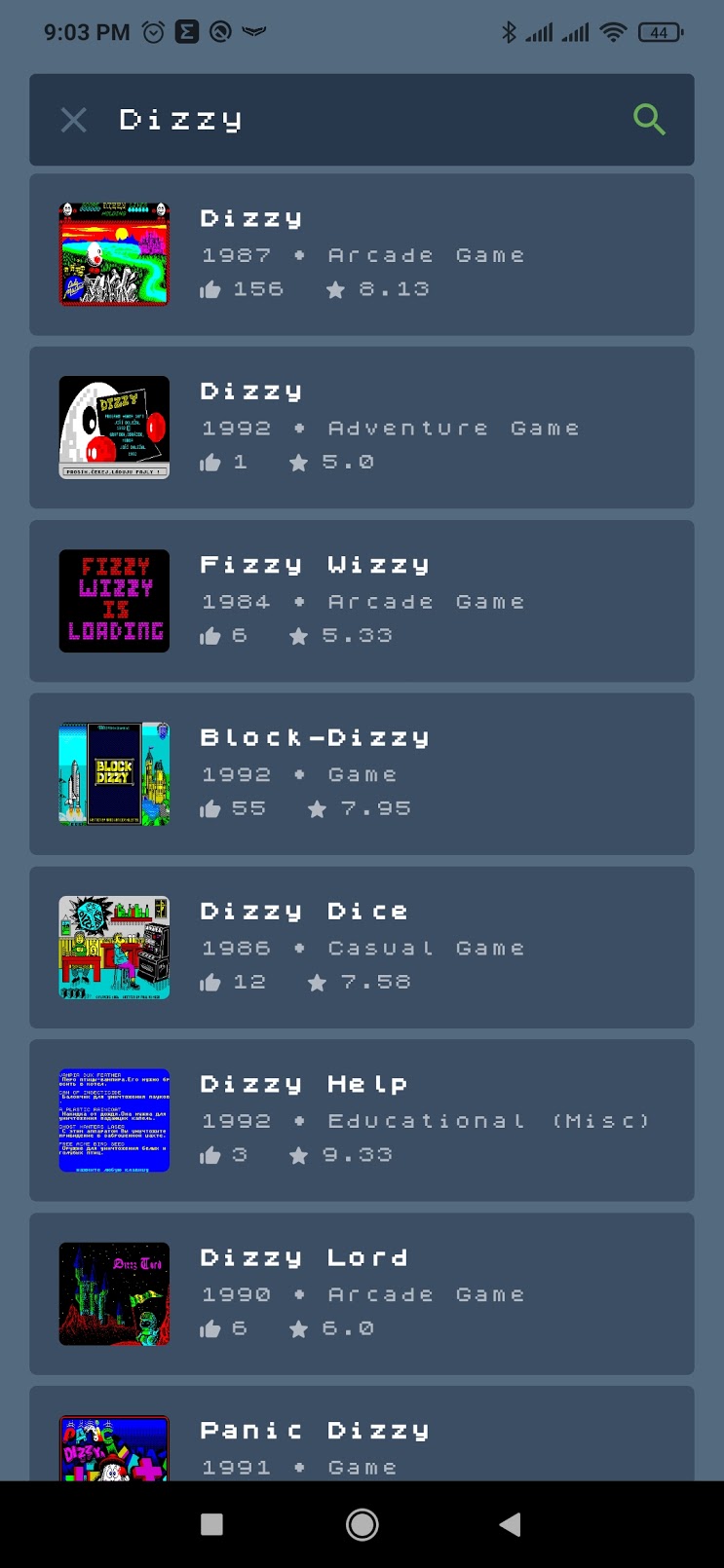724x1568 pixels.
Task: Go to the system home screen
Action: coord(362,1524)
